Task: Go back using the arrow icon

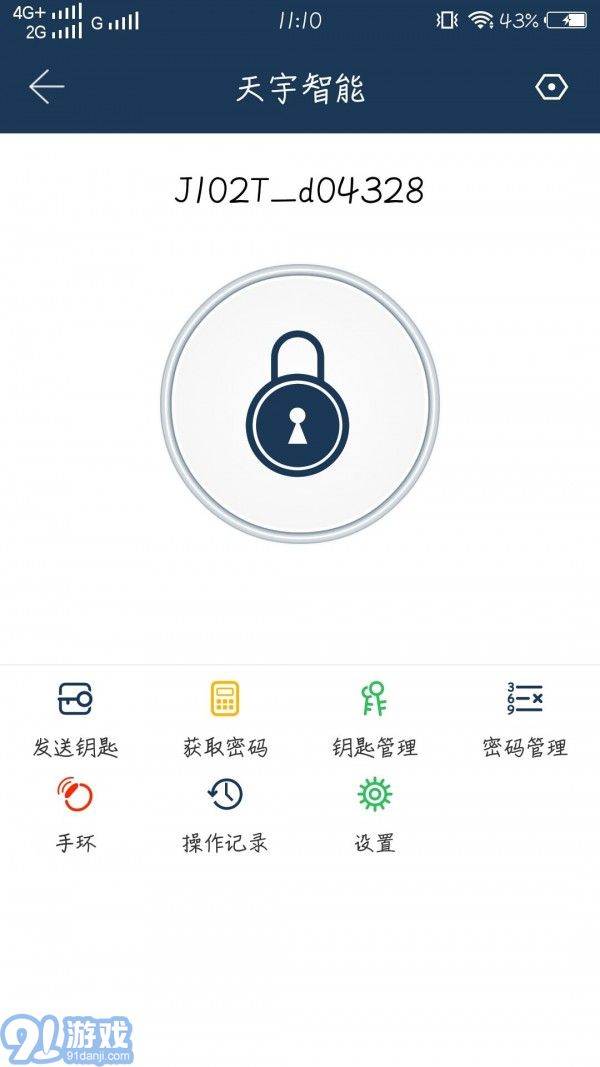Action: 46,88
